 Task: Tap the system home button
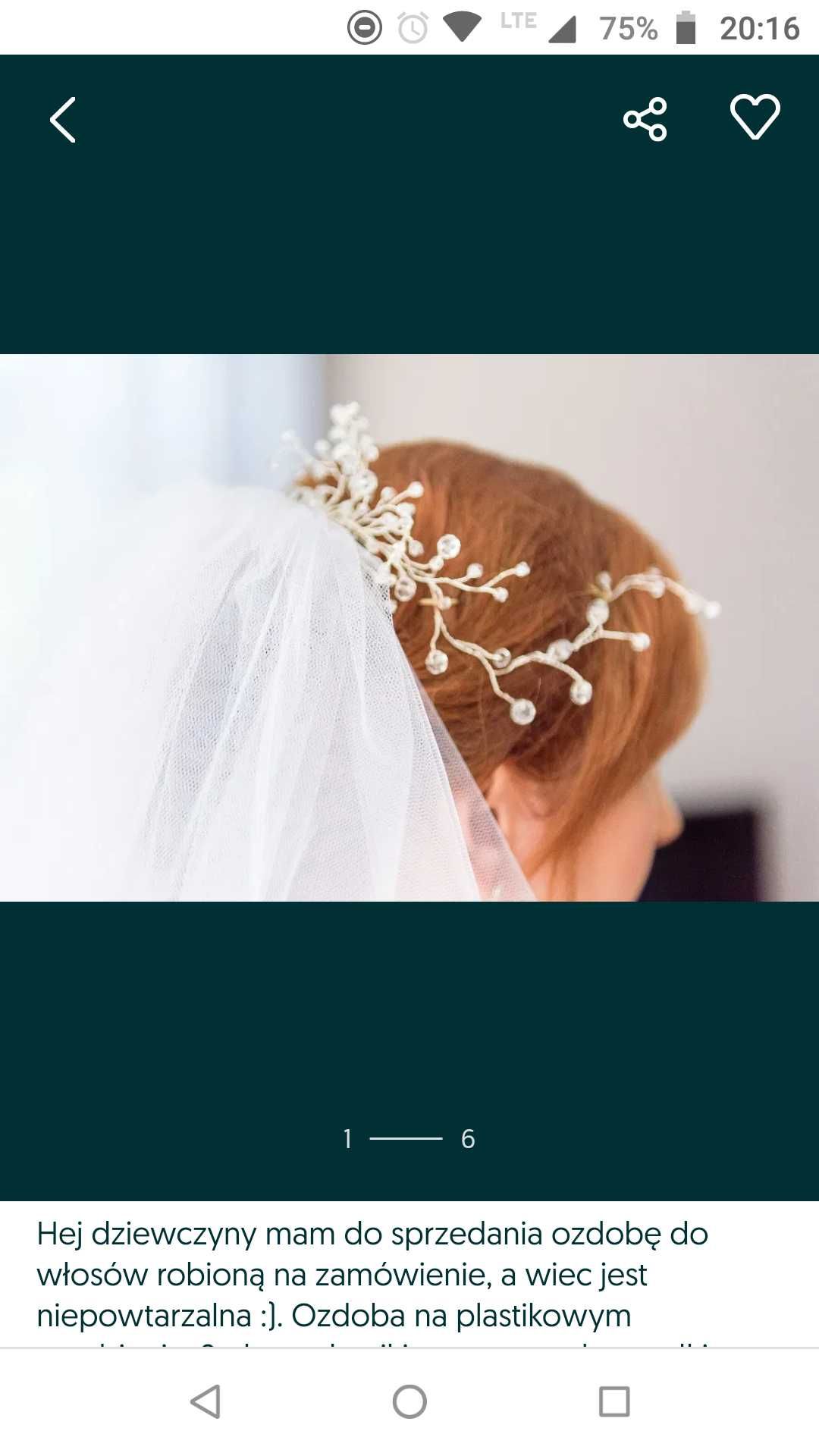(x=409, y=1401)
